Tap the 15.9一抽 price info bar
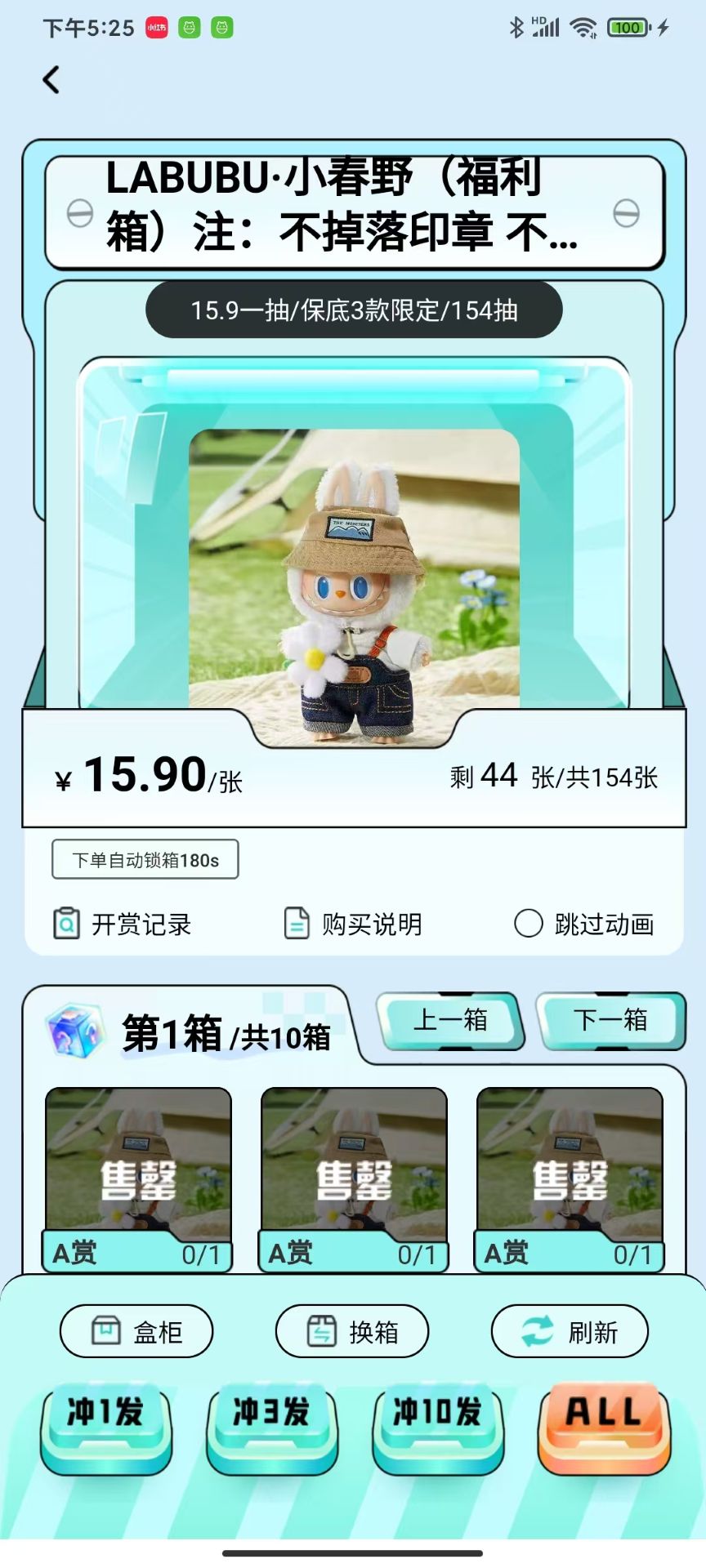The height and width of the screenshot is (1568, 706). [351, 310]
